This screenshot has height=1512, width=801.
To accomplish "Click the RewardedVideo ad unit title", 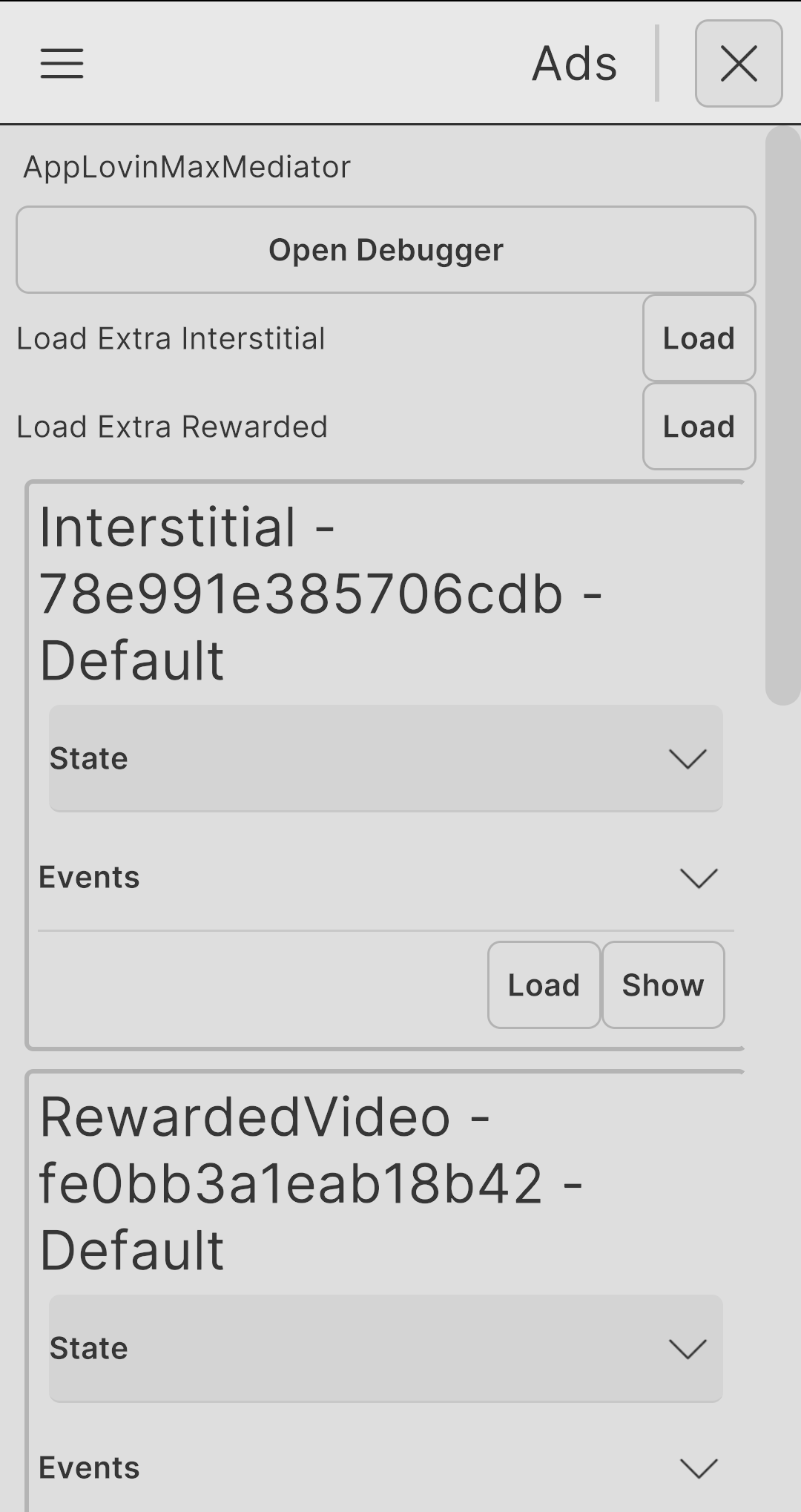I will (x=311, y=1183).
